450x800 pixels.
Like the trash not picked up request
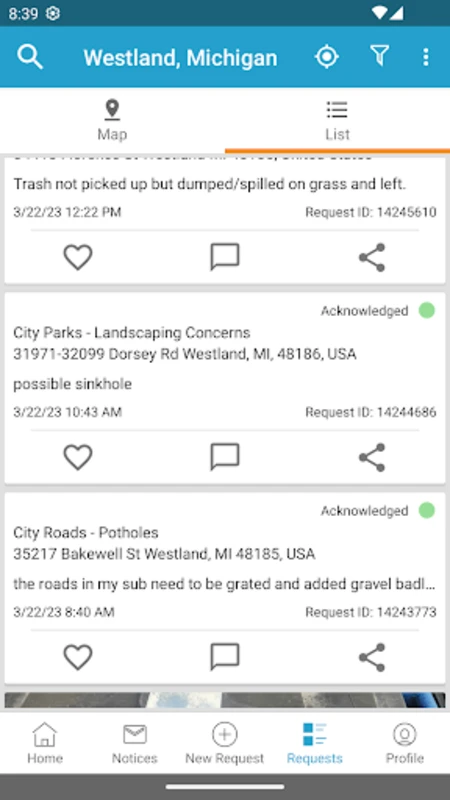[78, 257]
